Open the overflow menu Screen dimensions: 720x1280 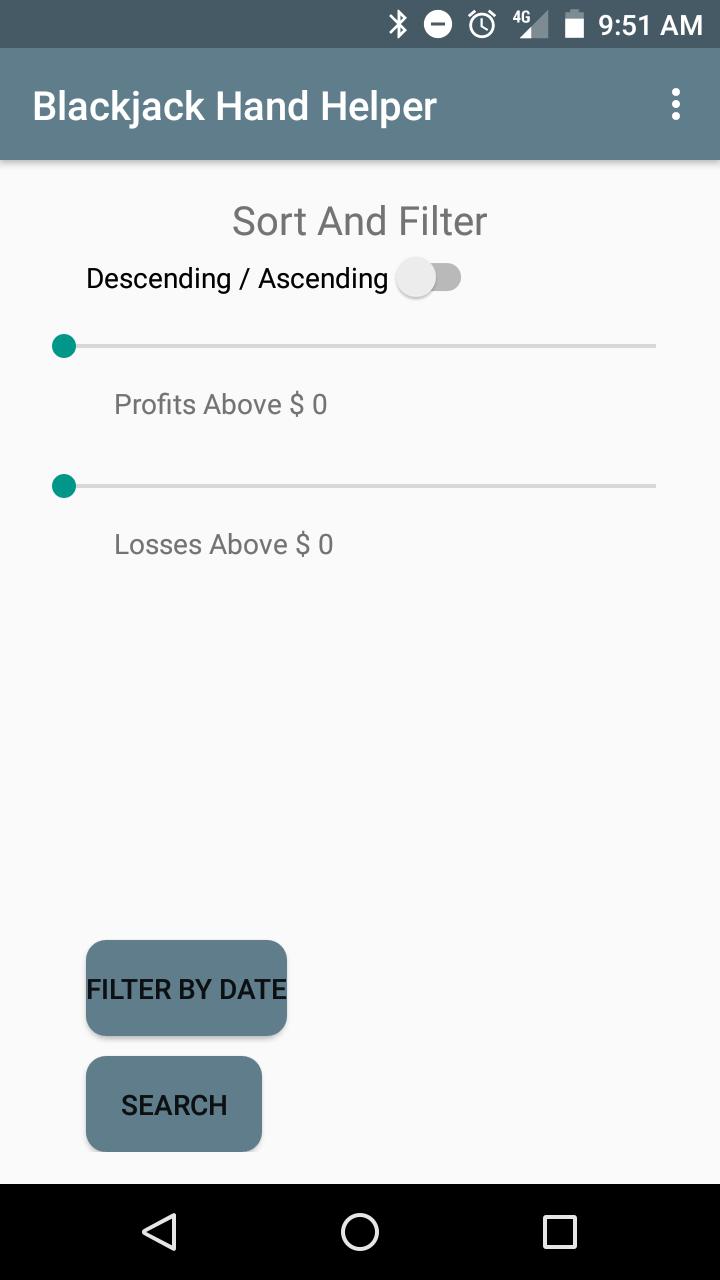(676, 105)
